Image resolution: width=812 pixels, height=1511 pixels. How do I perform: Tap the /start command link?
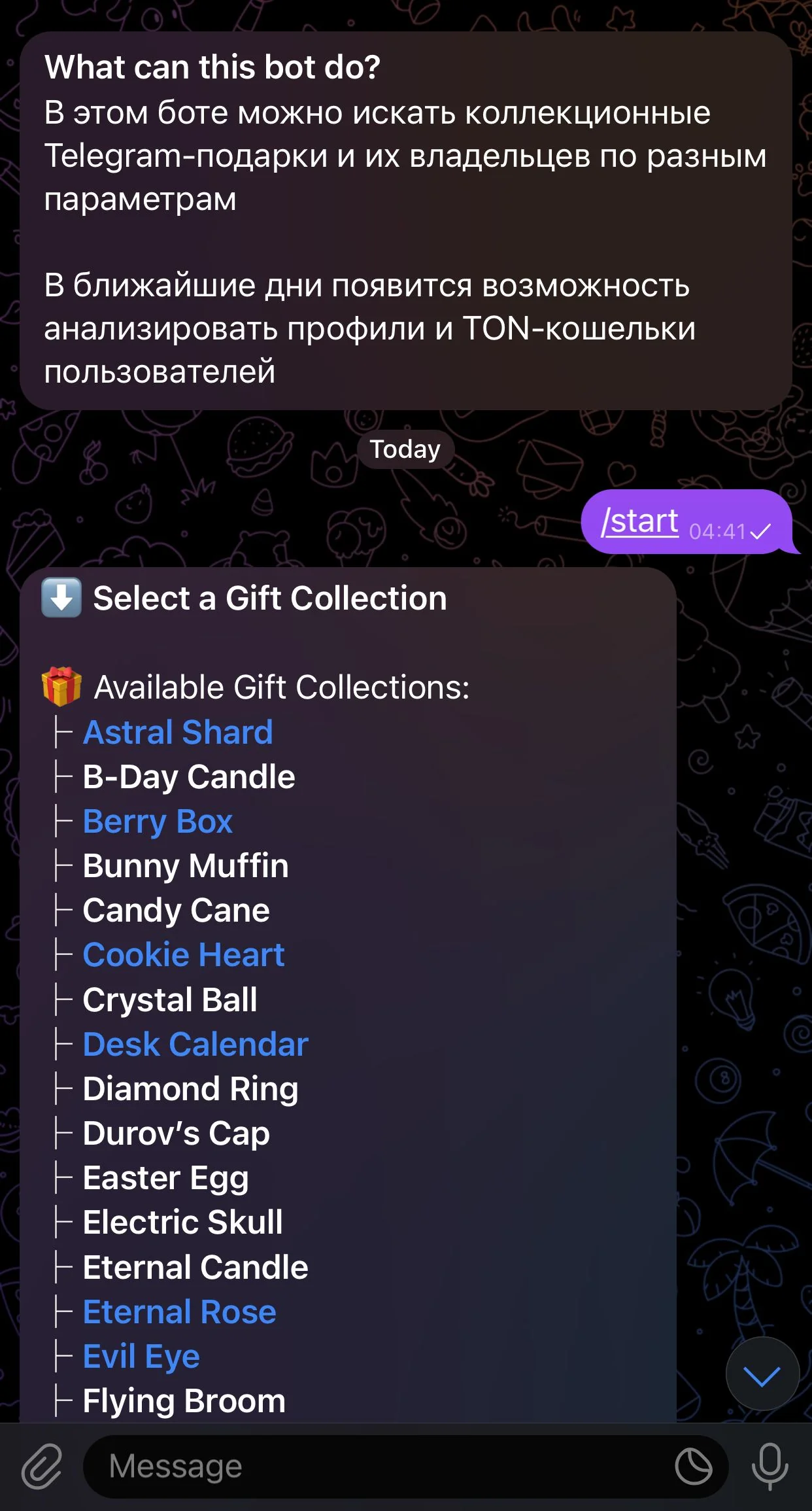[639, 521]
